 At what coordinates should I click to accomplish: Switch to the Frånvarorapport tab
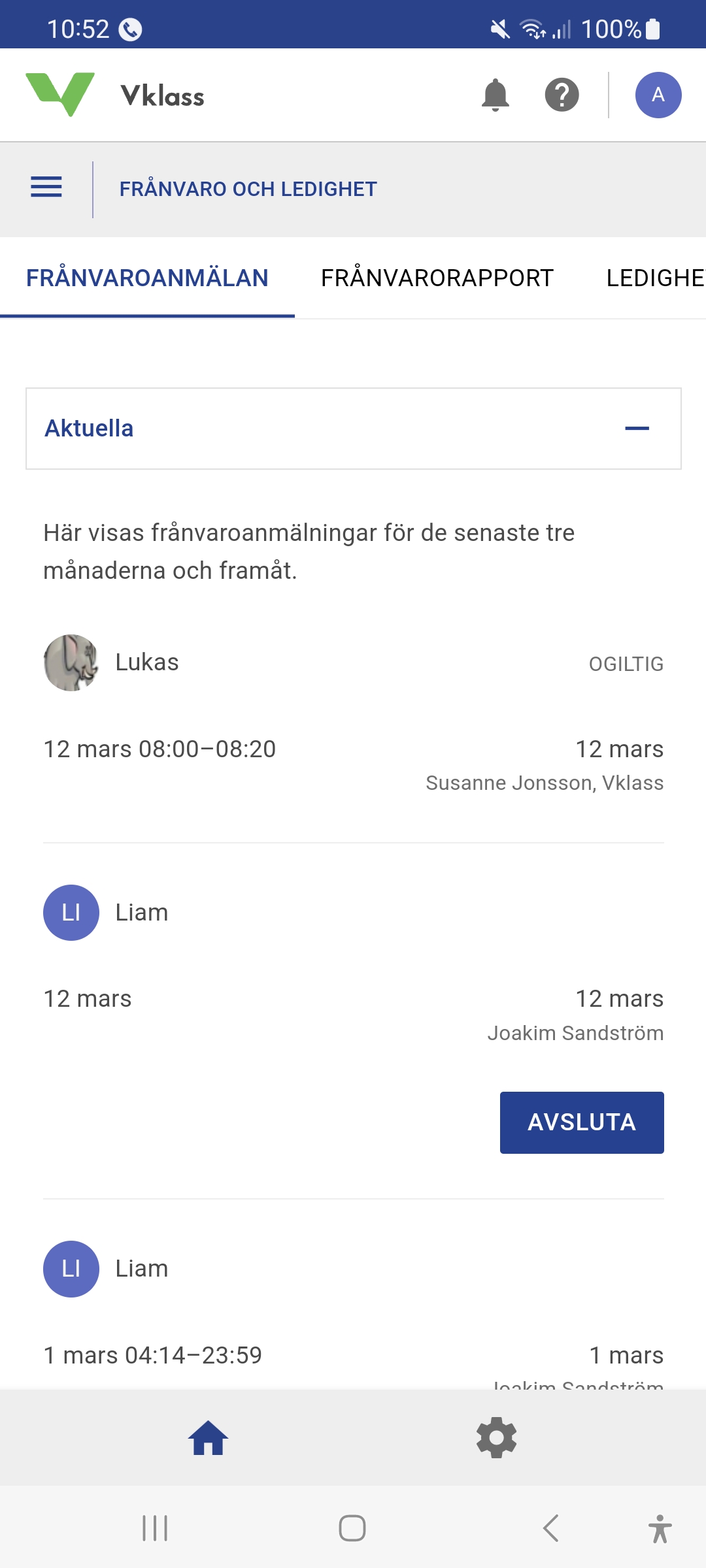pyautogui.click(x=437, y=278)
